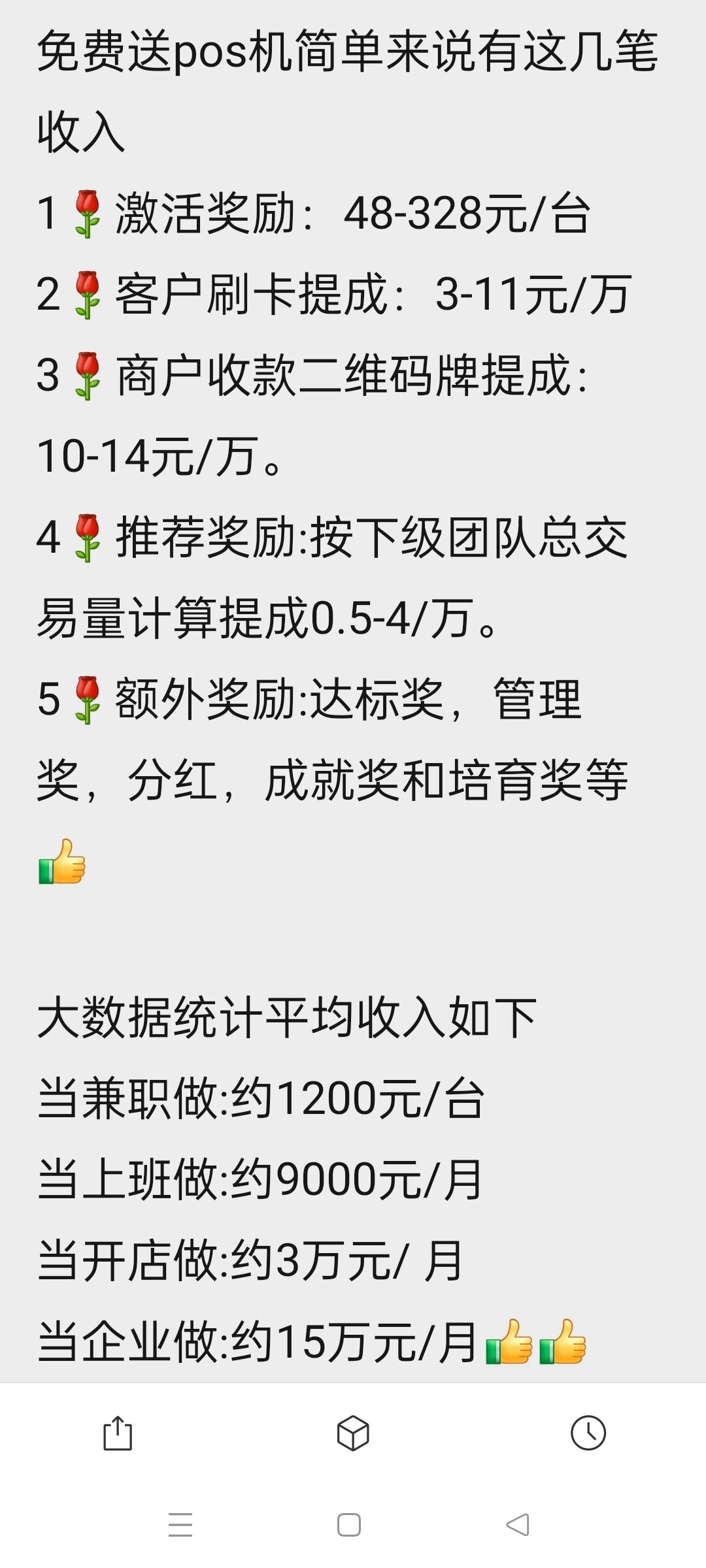Open the cube icon in bottom toolbar

(353, 1433)
